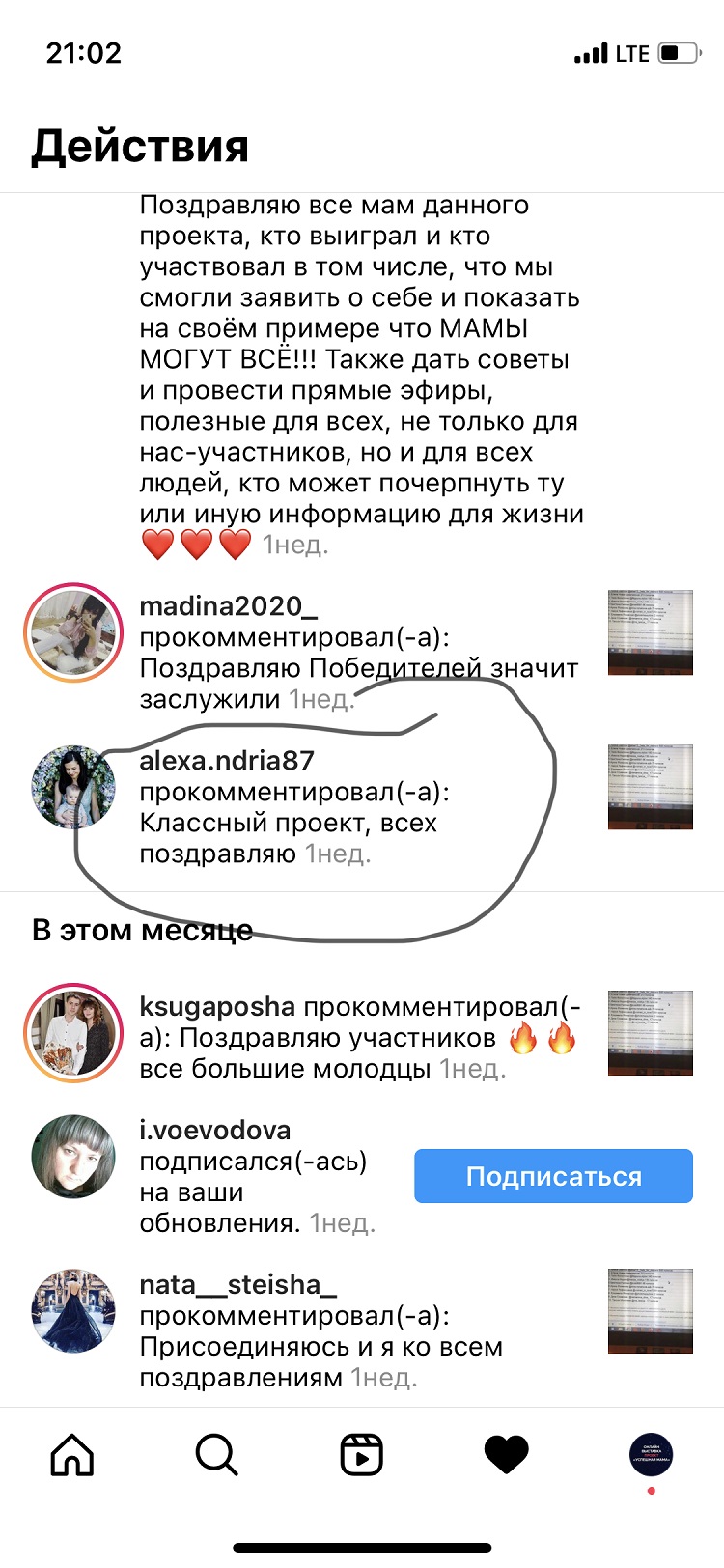
Task: Open madina2020_ profile picture
Action: pos(73,633)
